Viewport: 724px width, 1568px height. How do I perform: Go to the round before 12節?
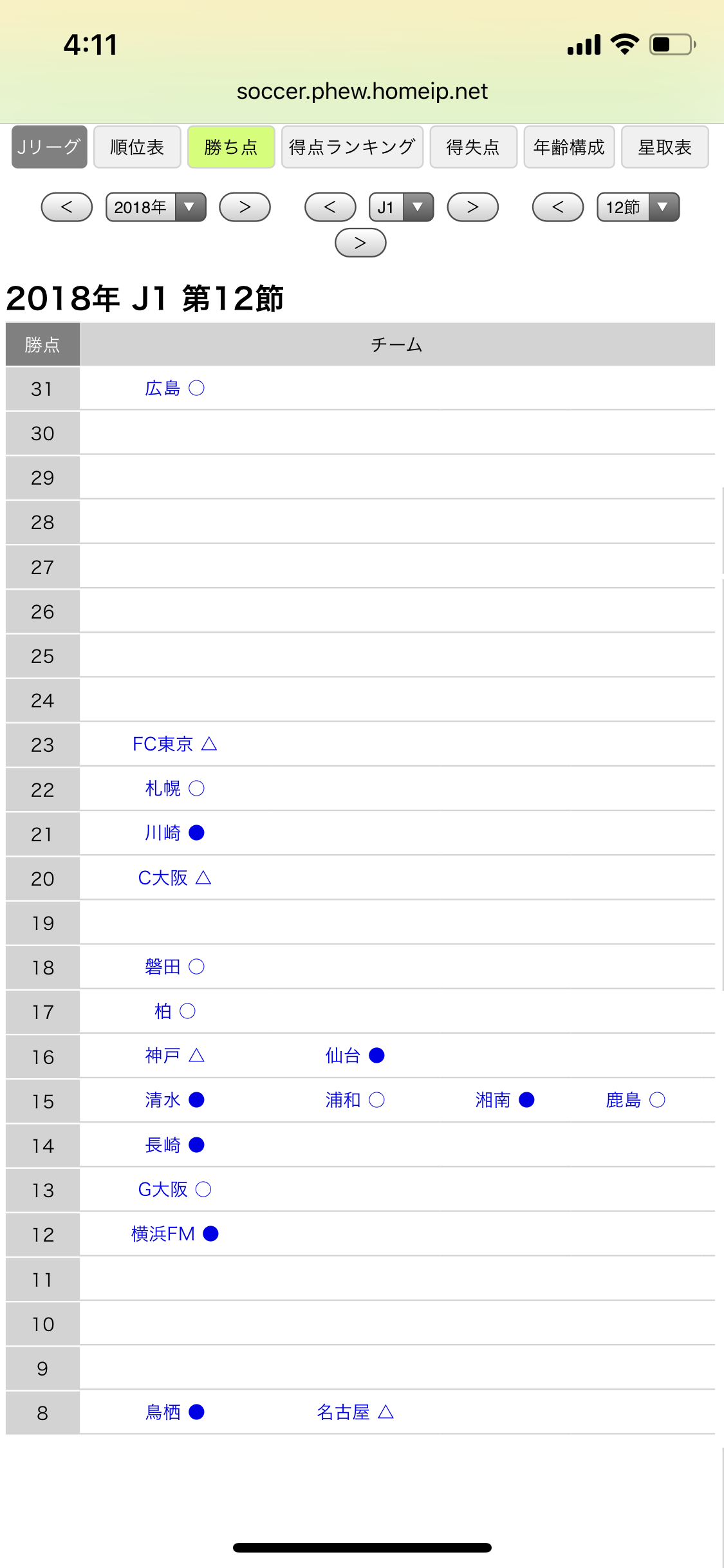pyautogui.click(x=558, y=207)
